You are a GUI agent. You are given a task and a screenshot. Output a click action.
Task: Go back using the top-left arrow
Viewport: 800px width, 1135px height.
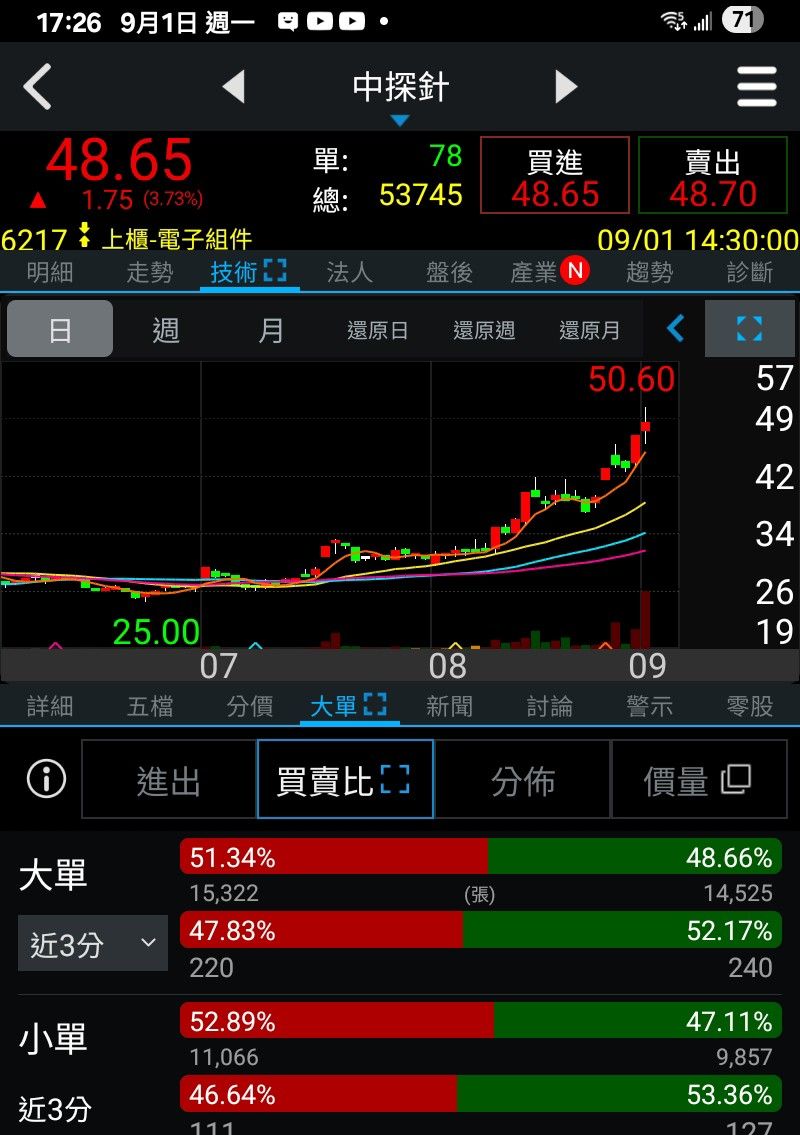(x=38, y=87)
